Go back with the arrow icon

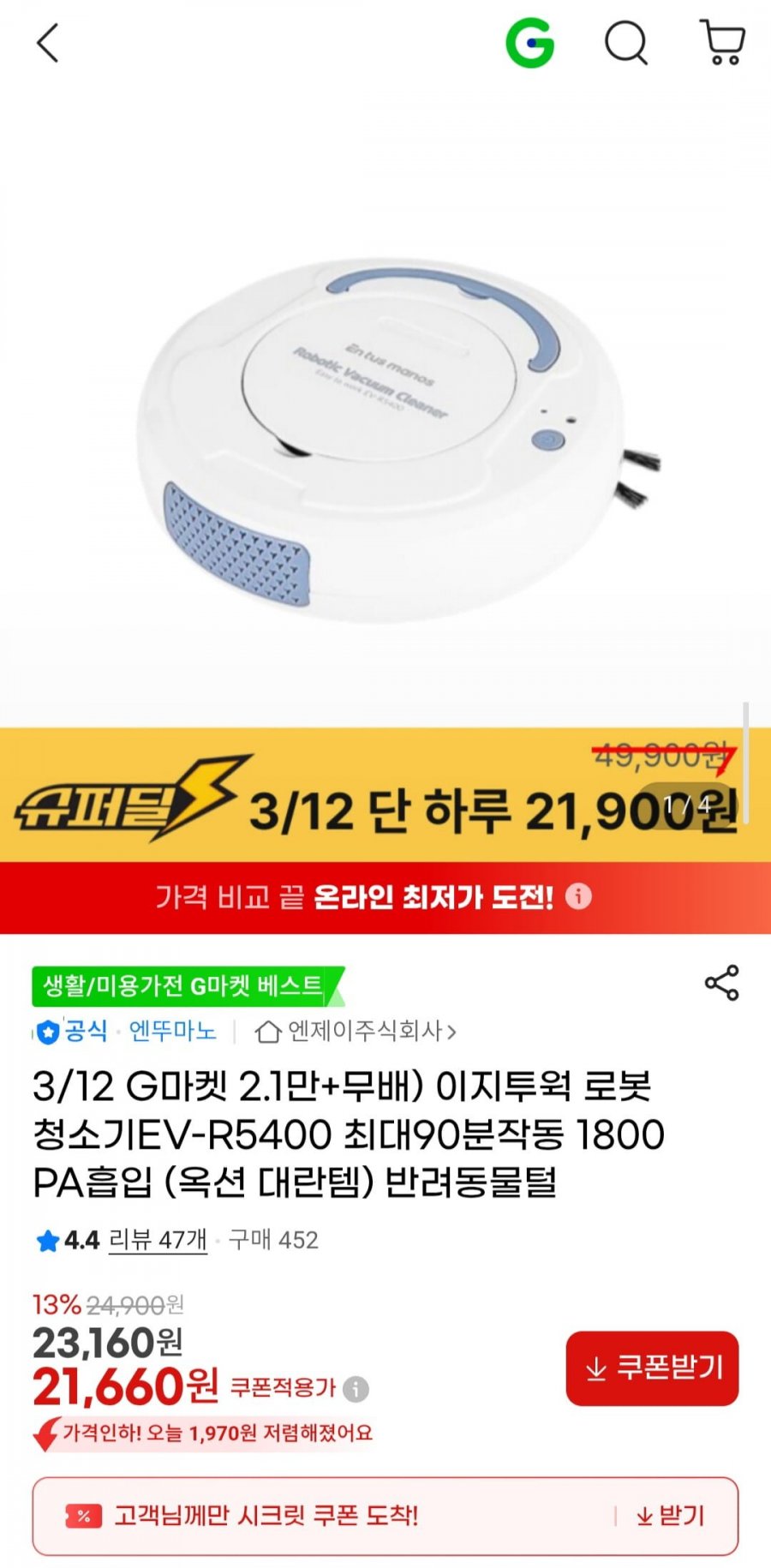point(48,43)
